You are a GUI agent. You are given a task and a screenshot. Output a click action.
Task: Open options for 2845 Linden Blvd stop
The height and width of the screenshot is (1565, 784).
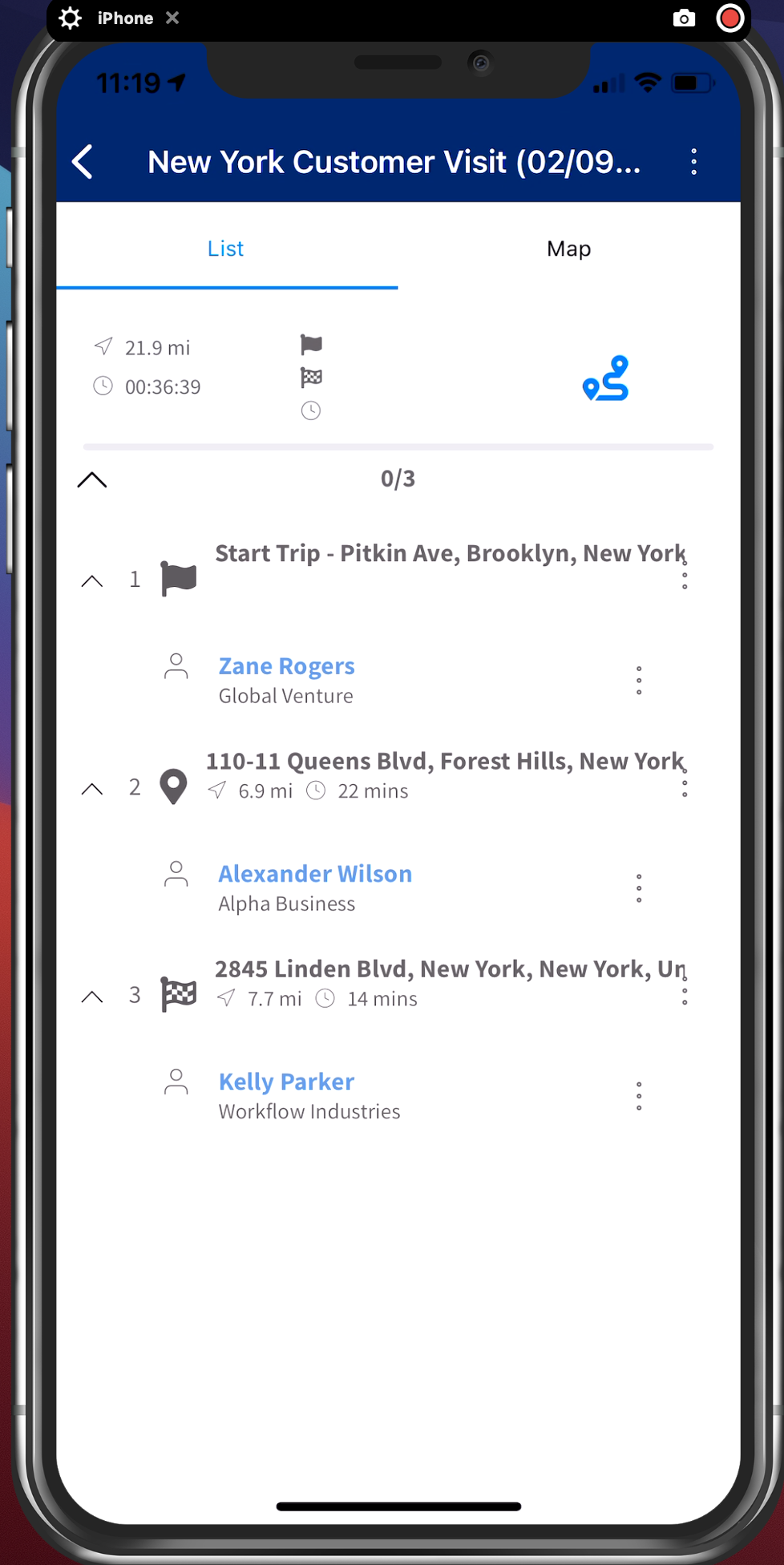[685, 992]
